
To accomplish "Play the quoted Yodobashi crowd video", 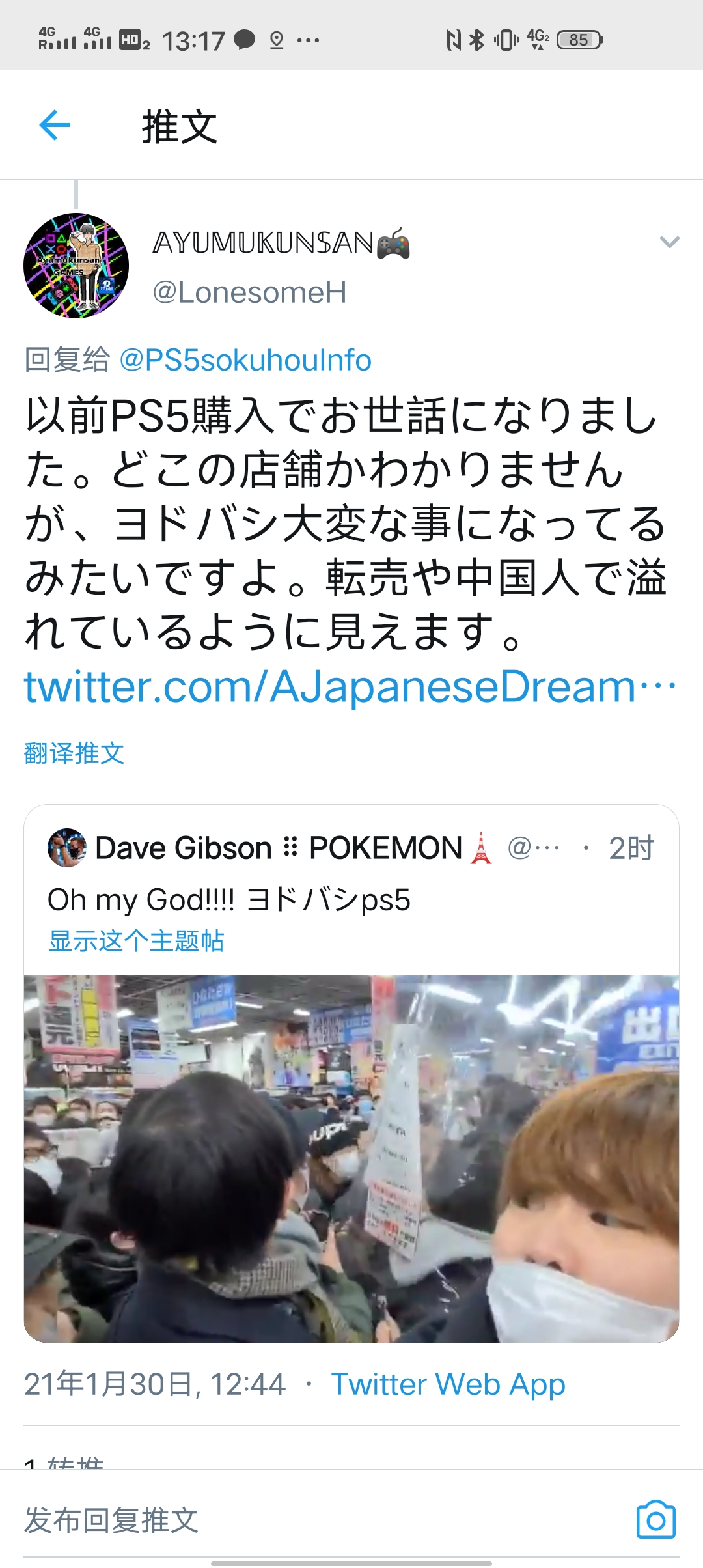I will [x=351, y=1158].
